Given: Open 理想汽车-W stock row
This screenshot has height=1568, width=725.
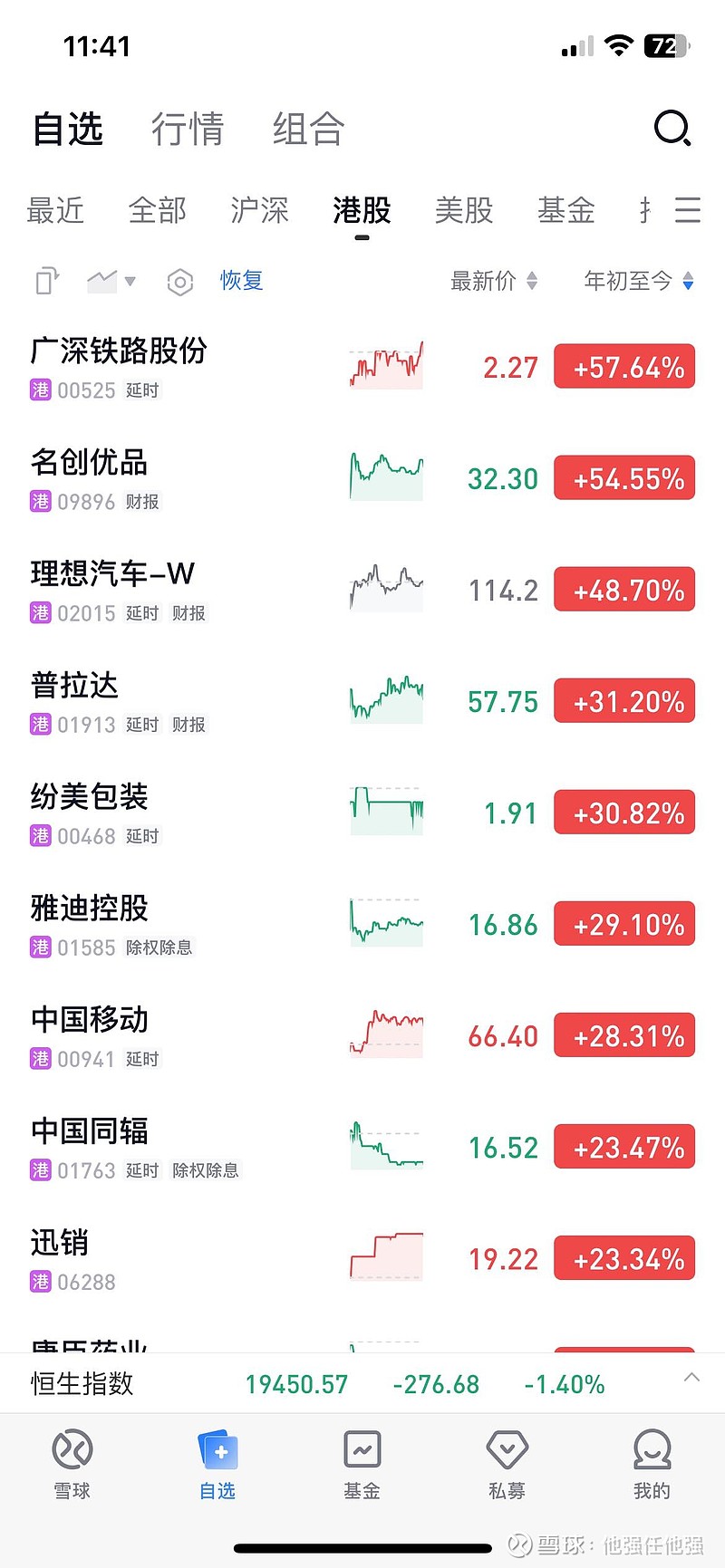Looking at the screenshot, I should [362, 591].
